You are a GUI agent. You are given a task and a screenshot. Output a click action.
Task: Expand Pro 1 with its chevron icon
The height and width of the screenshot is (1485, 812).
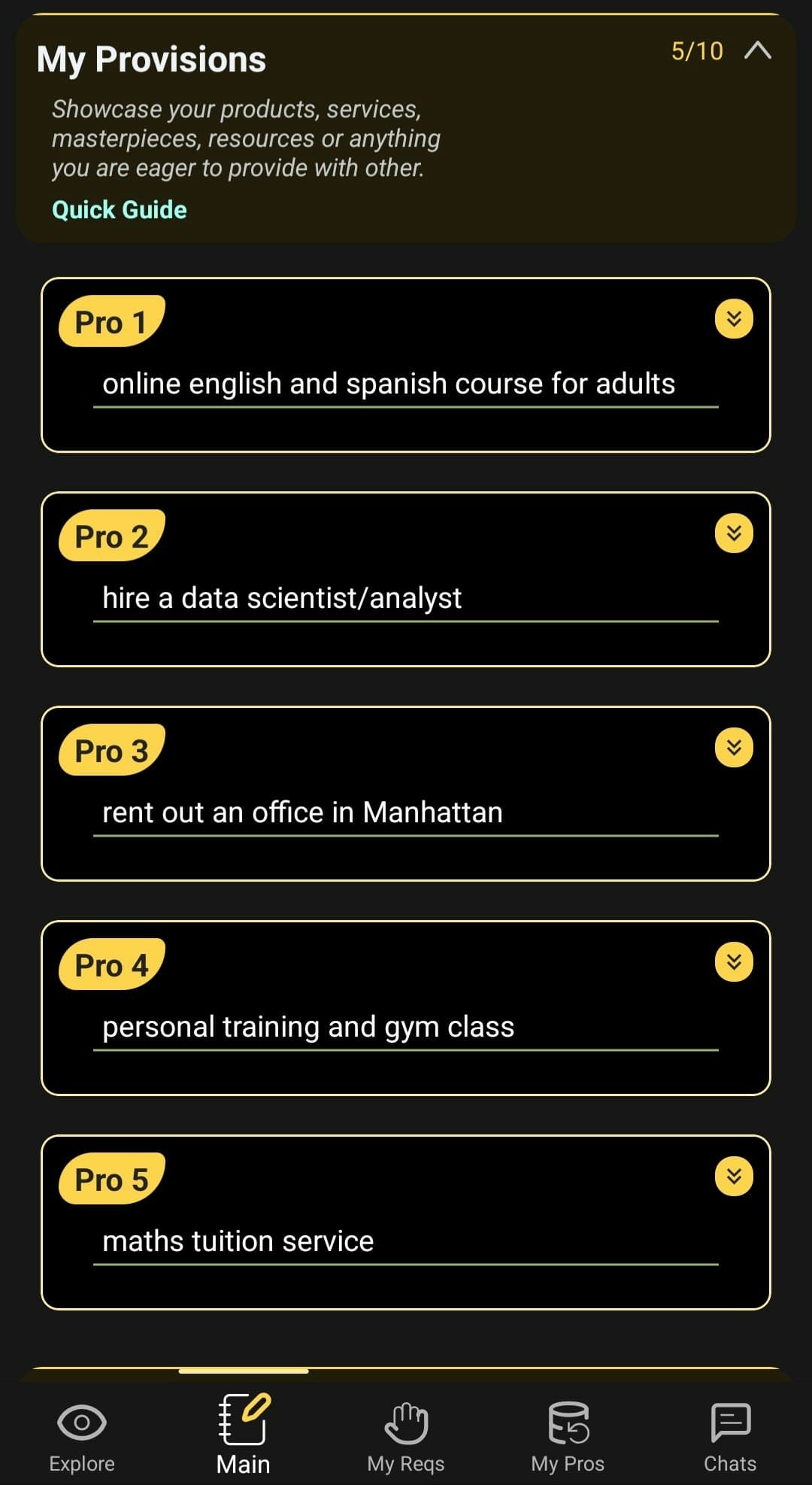pos(733,319)
